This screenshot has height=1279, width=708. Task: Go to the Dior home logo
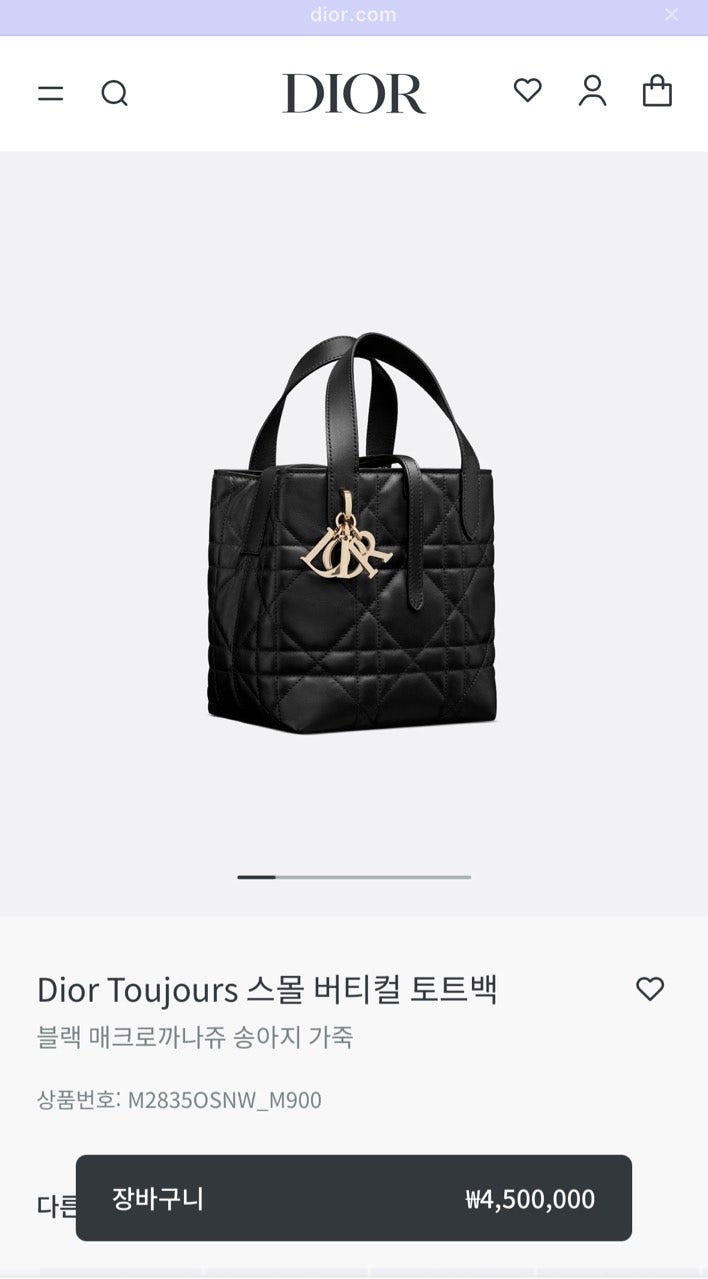(354, 93)
